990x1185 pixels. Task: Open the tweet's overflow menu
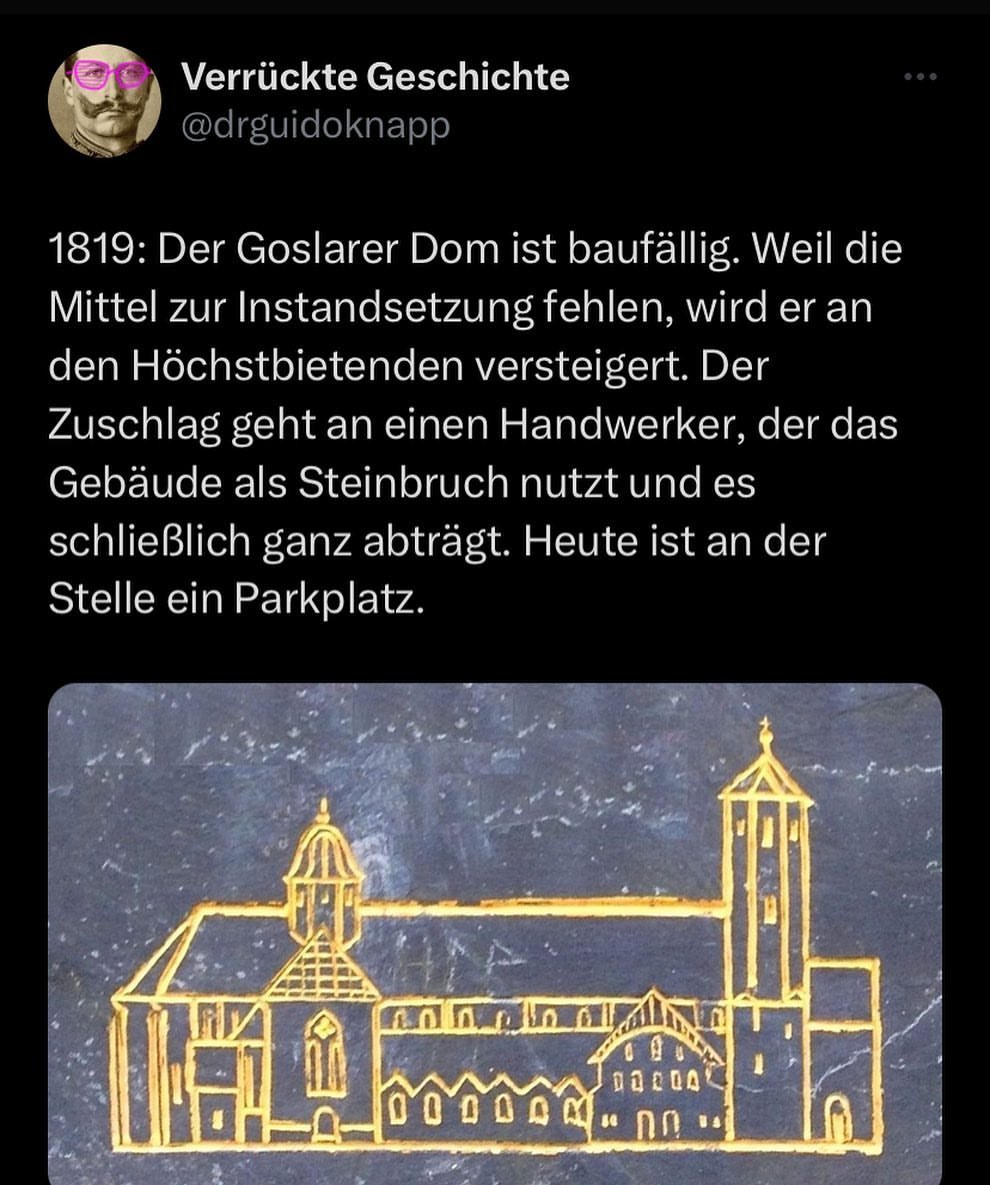click(x=919, y=77)
